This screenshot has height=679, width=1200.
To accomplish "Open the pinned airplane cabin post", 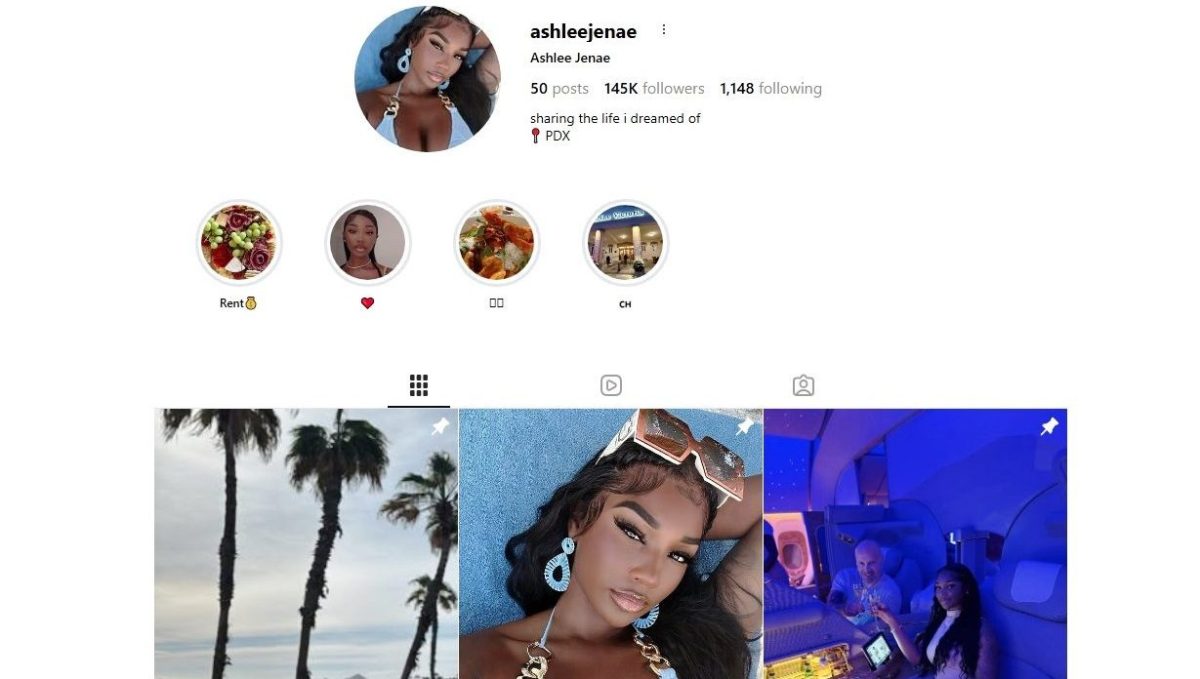I will pyautogui.click(x=915, y=543).
